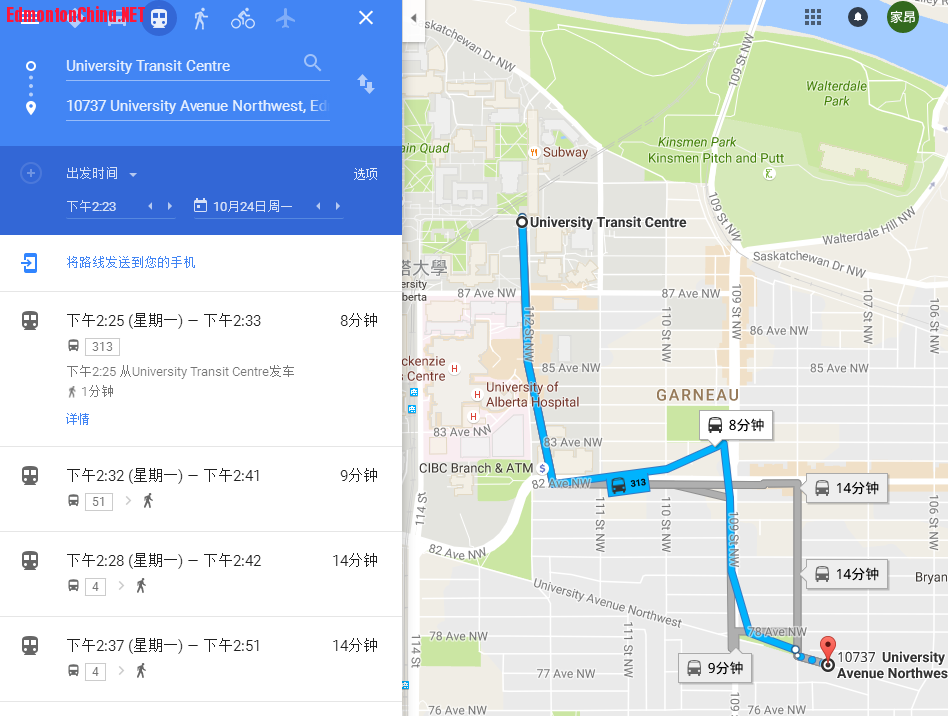This screenshot has width=950, height=716.
Task: Choose the bus 4 route leaving 下午2:28
Action: 200,573
